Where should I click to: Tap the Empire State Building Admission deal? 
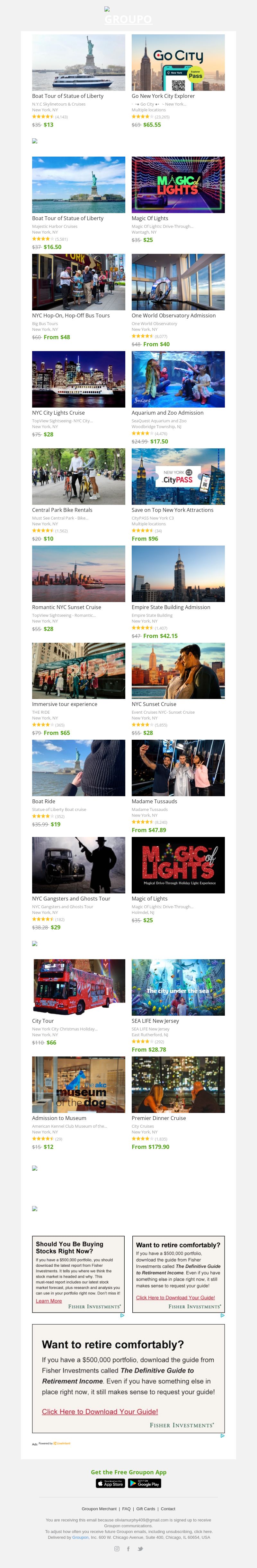(178, 573)
